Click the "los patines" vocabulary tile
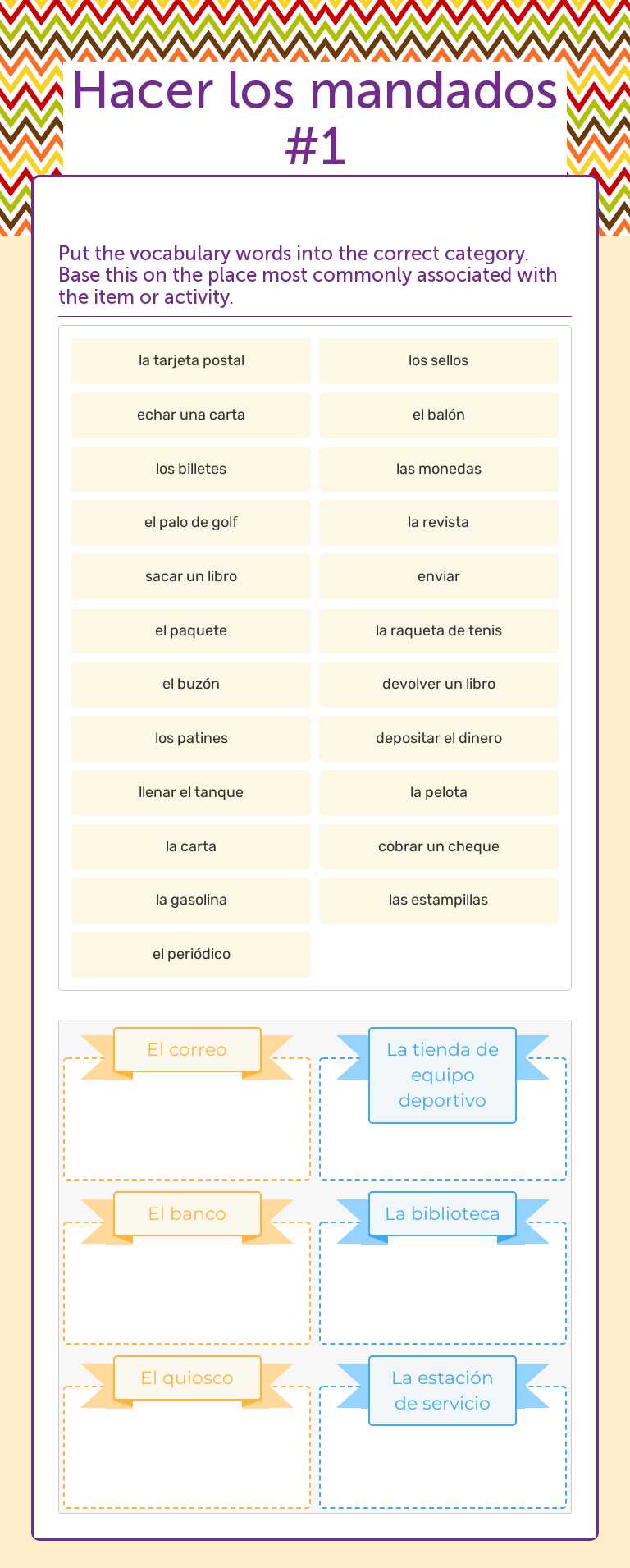 click(190, 738)
